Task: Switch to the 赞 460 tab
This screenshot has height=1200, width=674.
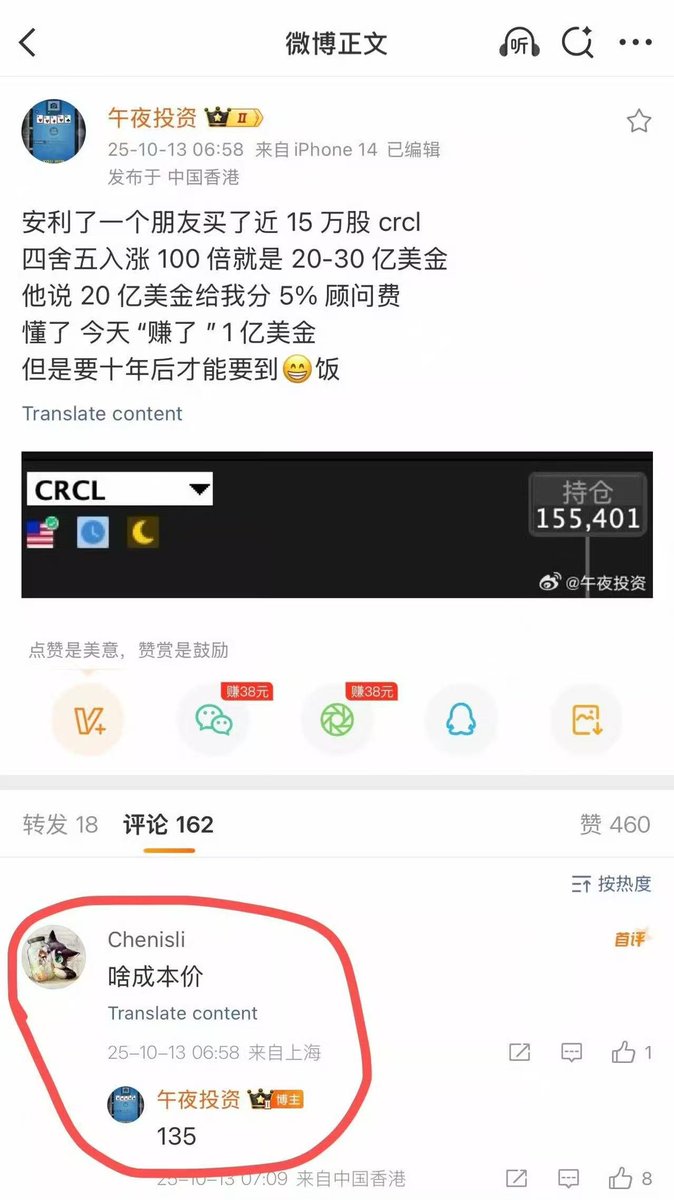Action: (615, 825)
